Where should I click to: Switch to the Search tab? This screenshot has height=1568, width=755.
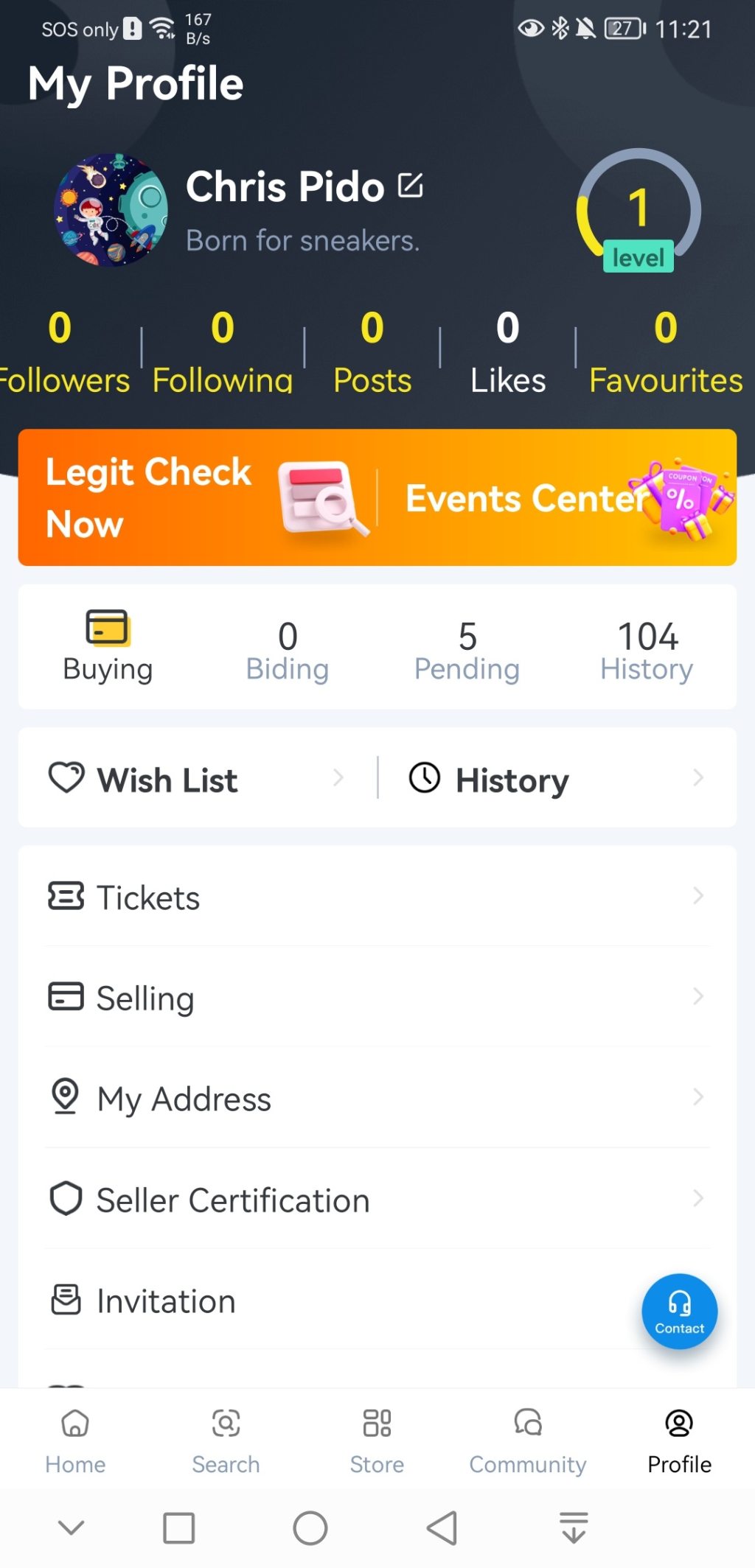point(226,1441)
